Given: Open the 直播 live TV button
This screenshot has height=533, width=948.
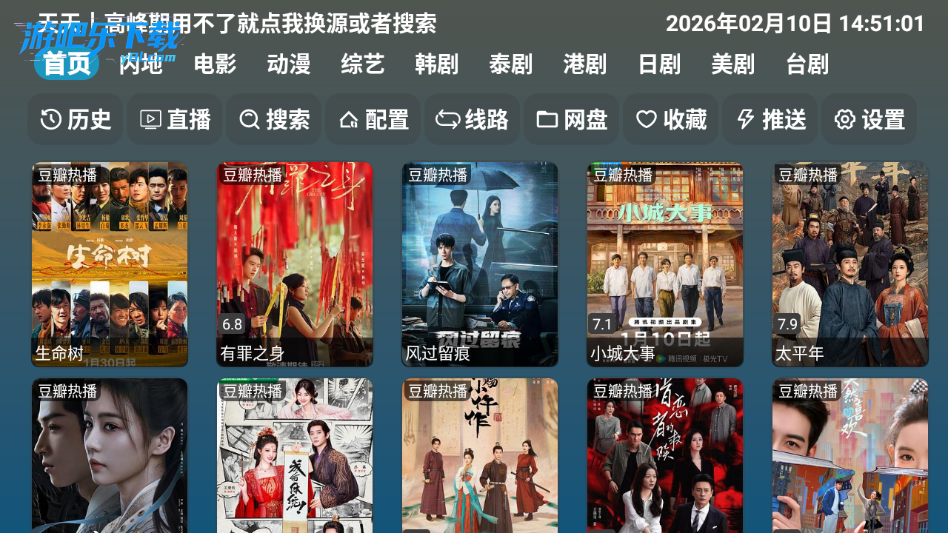Looking at the screenshot, I should click(x=175, y=120).
